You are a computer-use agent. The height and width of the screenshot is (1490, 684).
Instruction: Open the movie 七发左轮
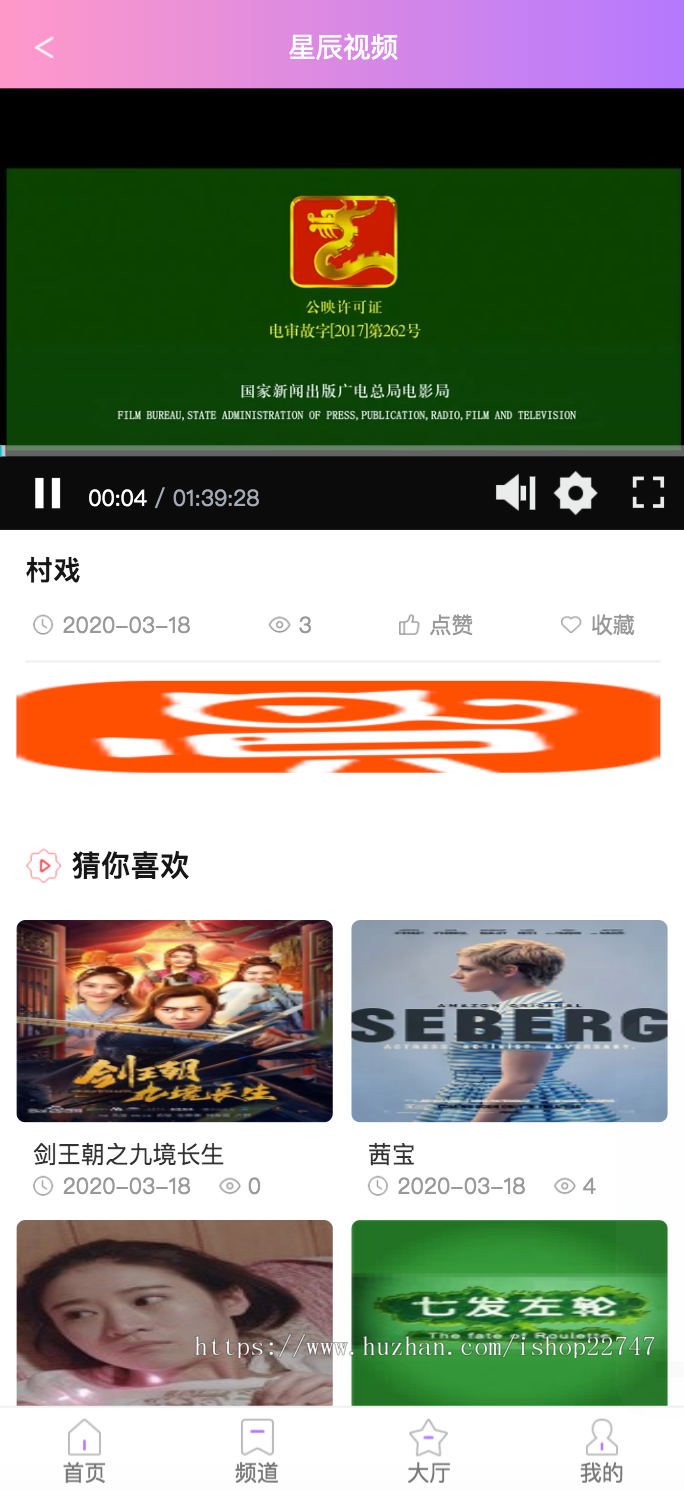click(509, 1310)
